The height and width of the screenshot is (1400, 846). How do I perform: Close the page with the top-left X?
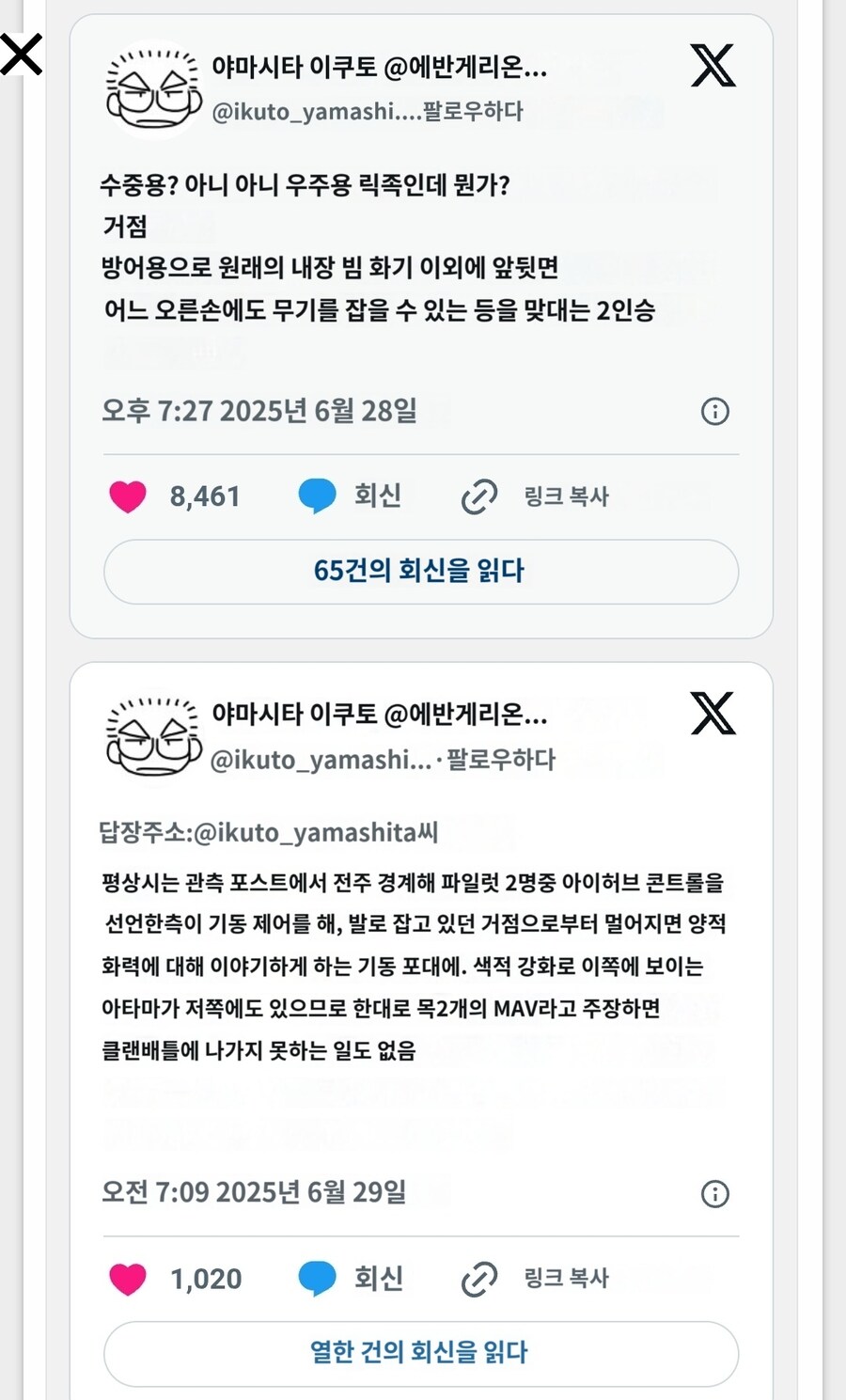pos(21,54)
